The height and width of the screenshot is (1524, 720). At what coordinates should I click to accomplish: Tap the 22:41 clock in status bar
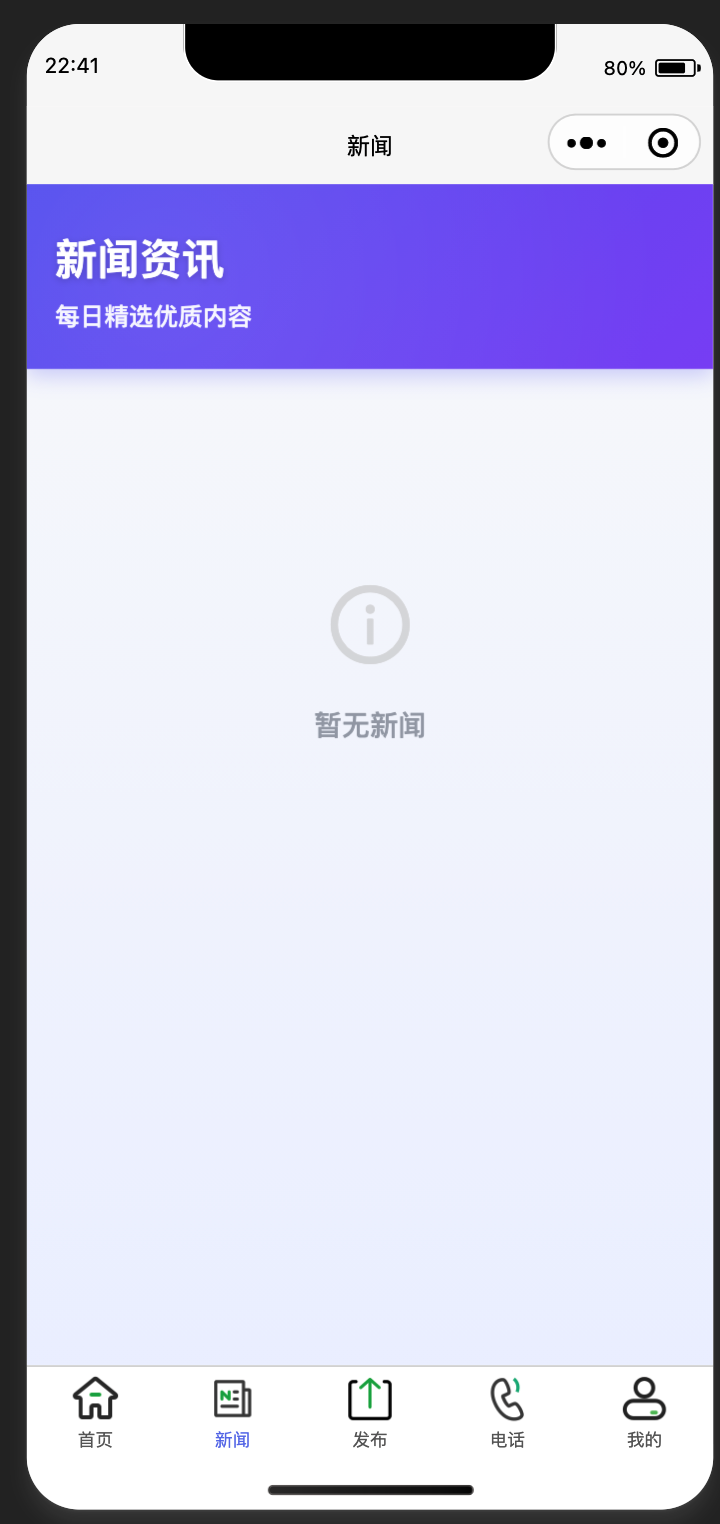73,65
